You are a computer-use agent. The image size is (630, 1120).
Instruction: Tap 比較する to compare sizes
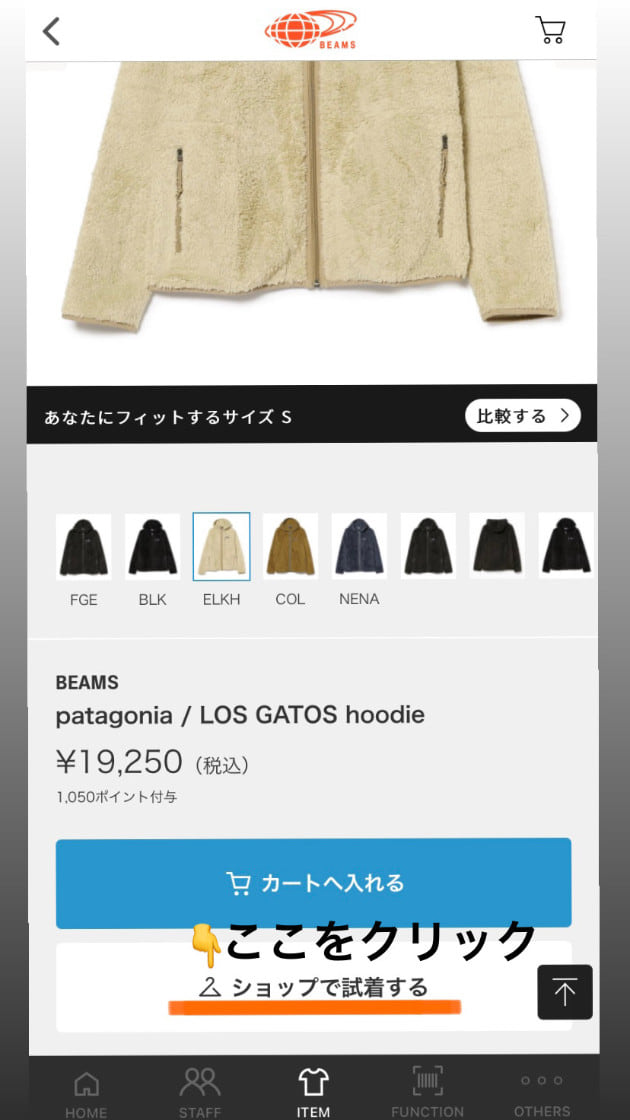[x=522, y=415]
